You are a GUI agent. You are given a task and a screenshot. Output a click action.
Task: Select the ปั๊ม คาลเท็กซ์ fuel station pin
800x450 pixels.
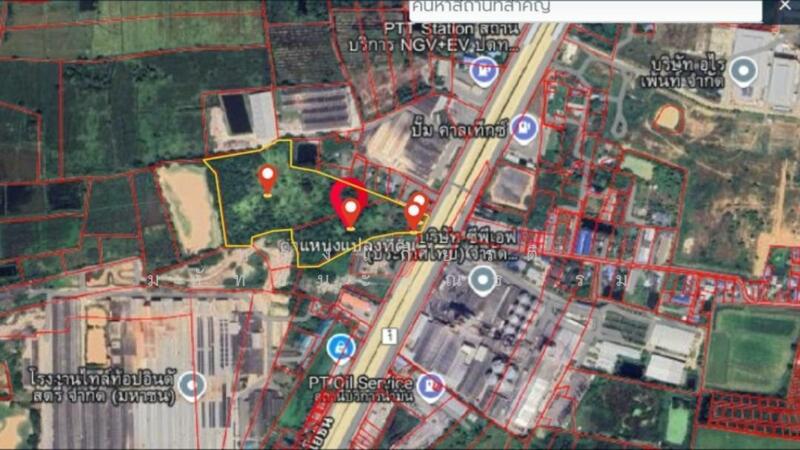[523, 126]
